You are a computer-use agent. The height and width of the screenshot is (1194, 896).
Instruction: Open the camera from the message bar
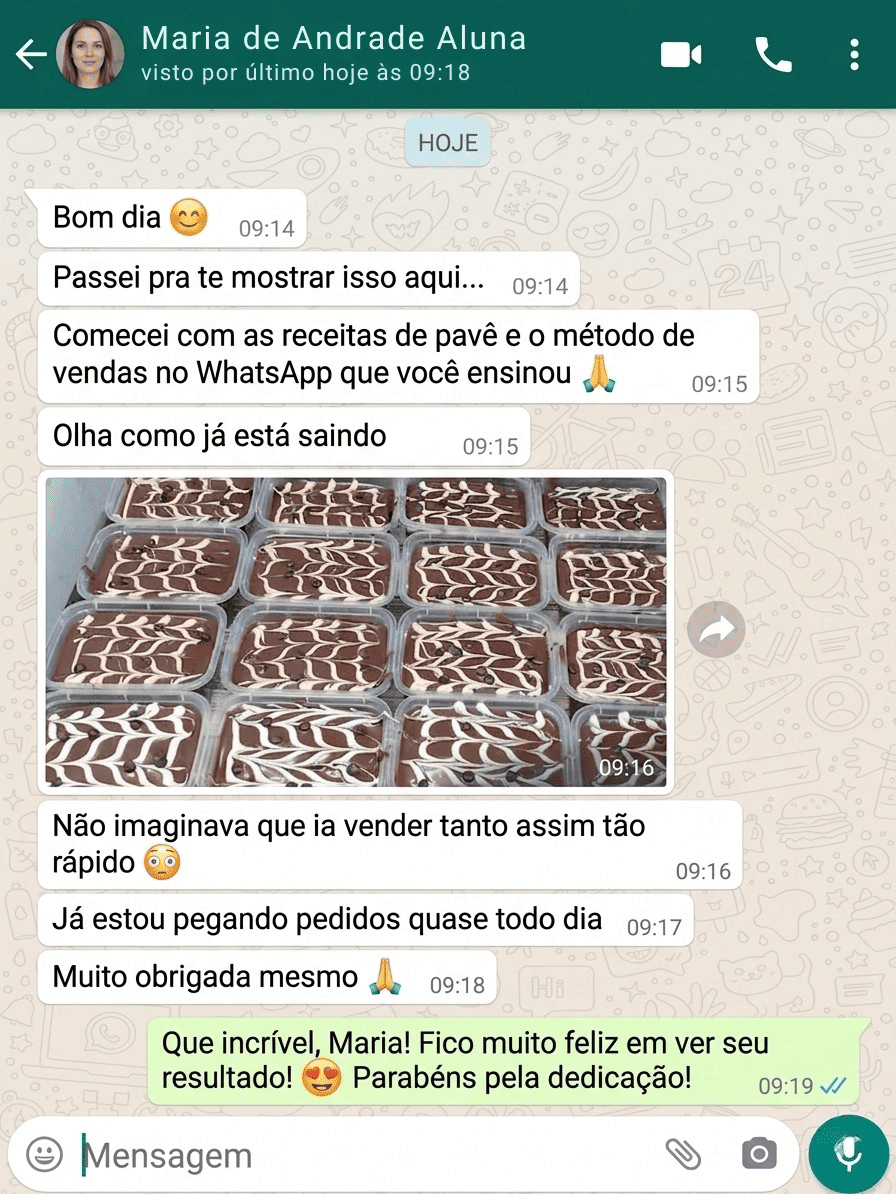759,1154
